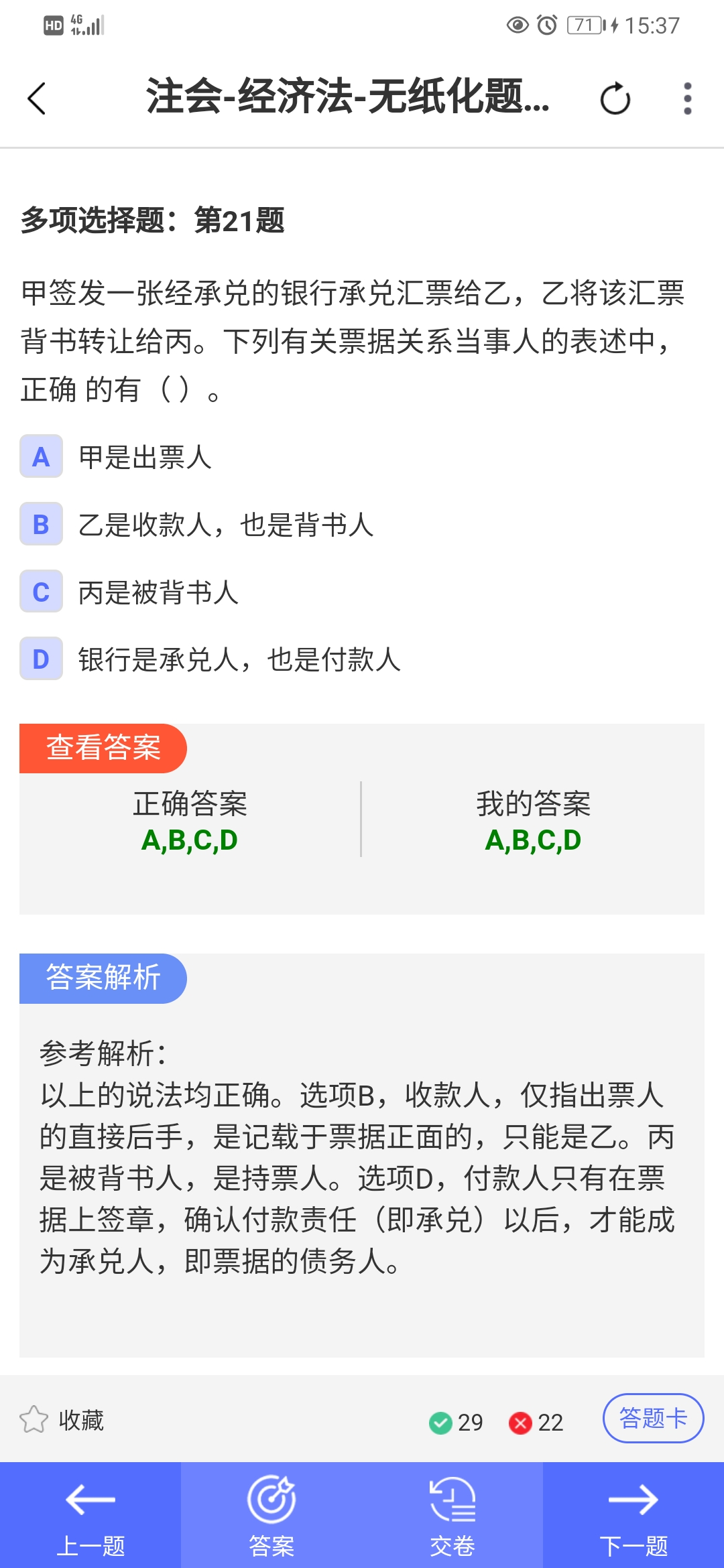Image resolution: width=724 pixels, height=1568 pixels.
Task: Go to the previous question 上一题
Action: tap(90, 1515)
